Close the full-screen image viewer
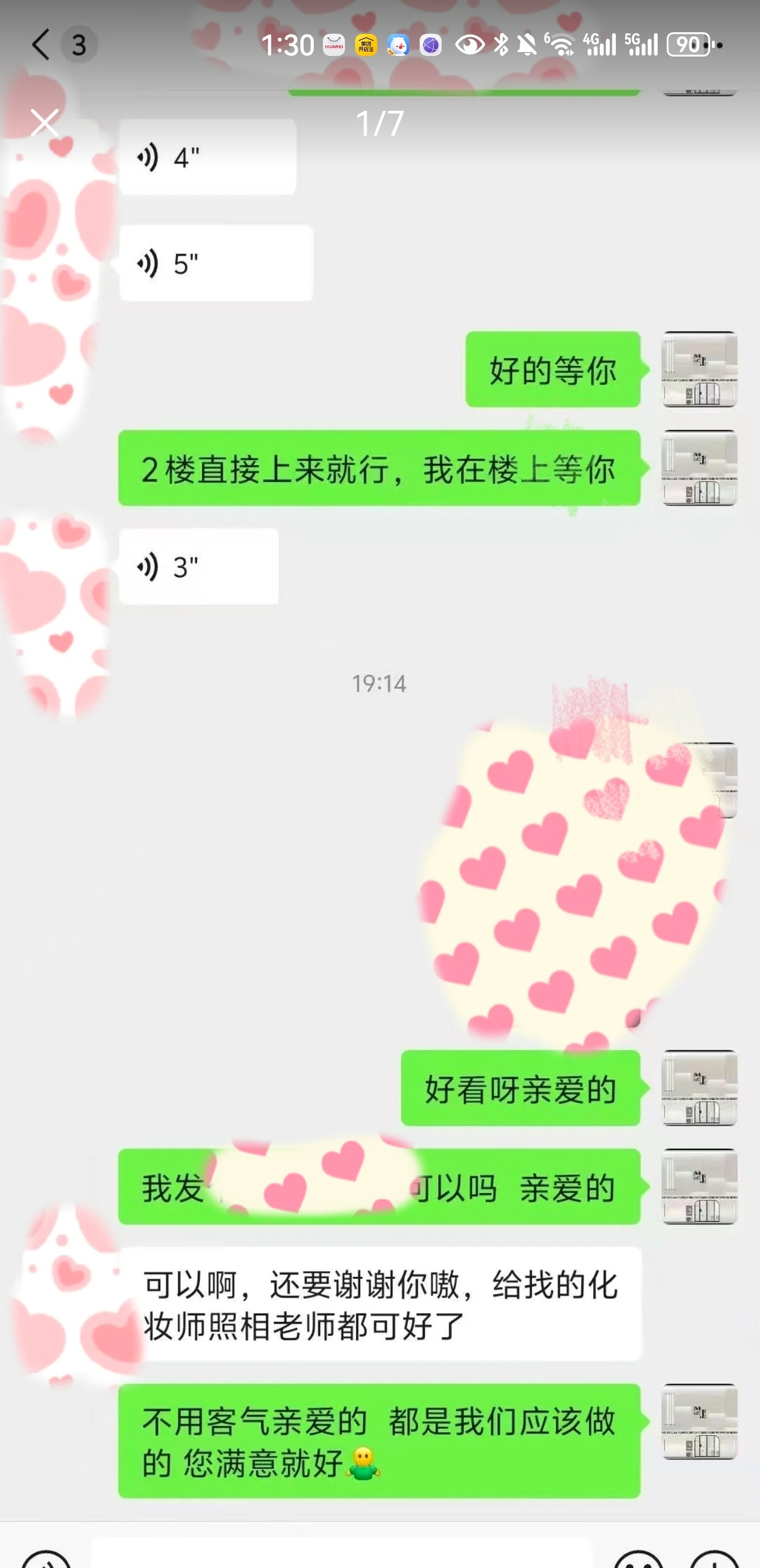 pyautogui.click(x=45, y=123)
